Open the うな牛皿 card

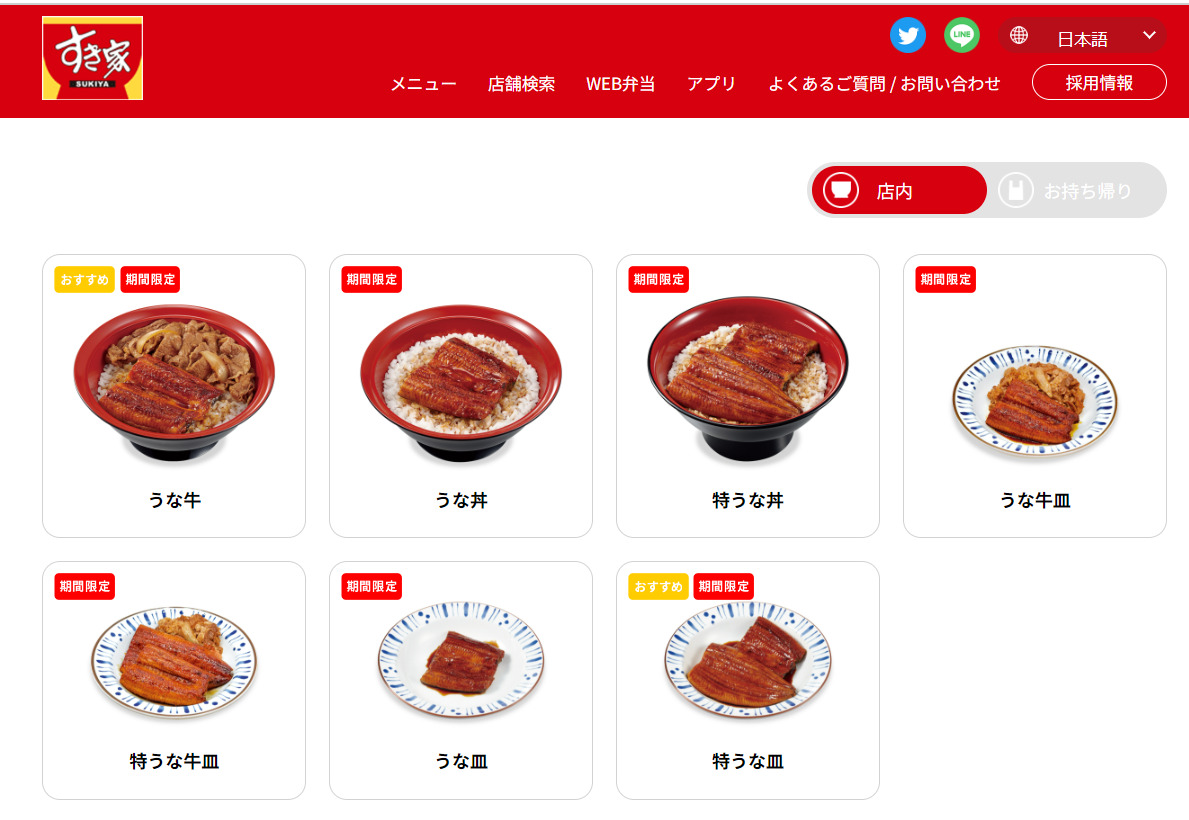[x=1035, y=396]
